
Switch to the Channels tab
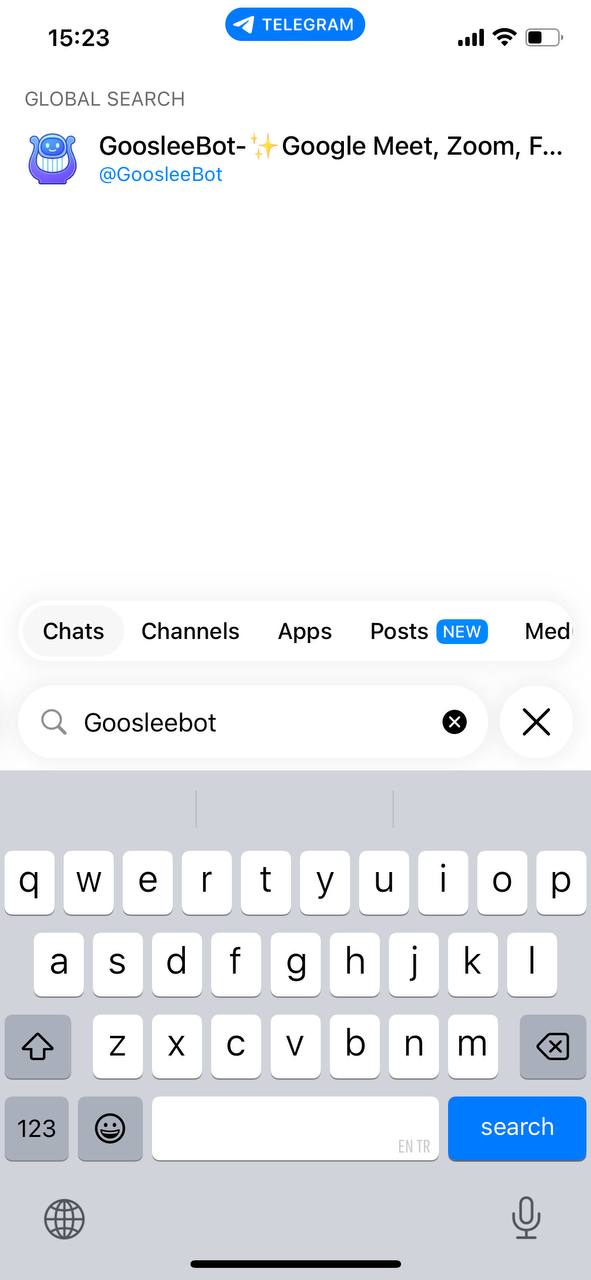[x=190, y=631]
